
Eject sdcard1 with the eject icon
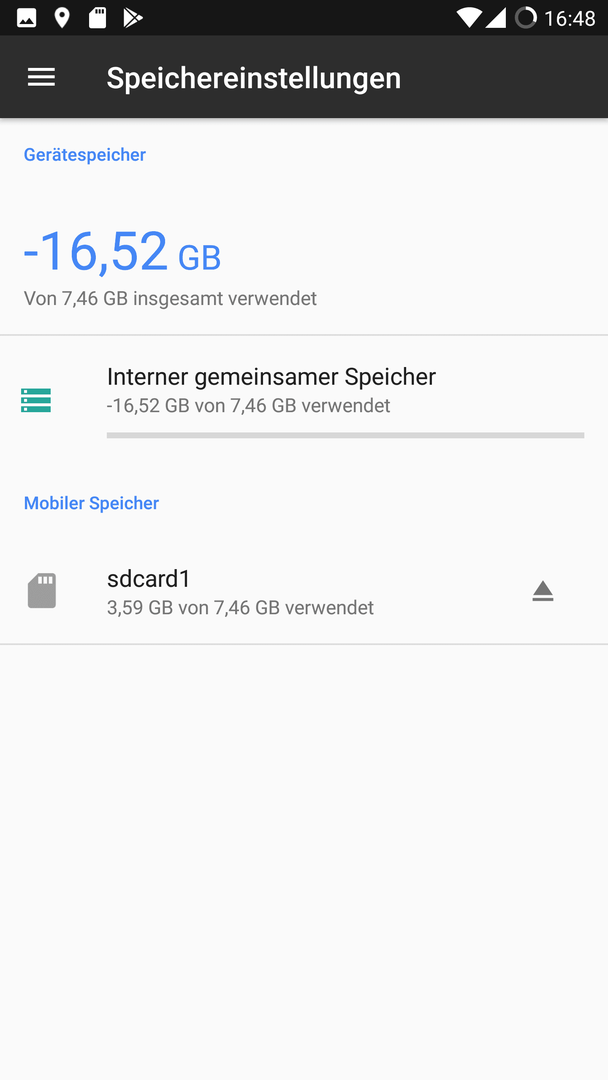coord(543,591)
